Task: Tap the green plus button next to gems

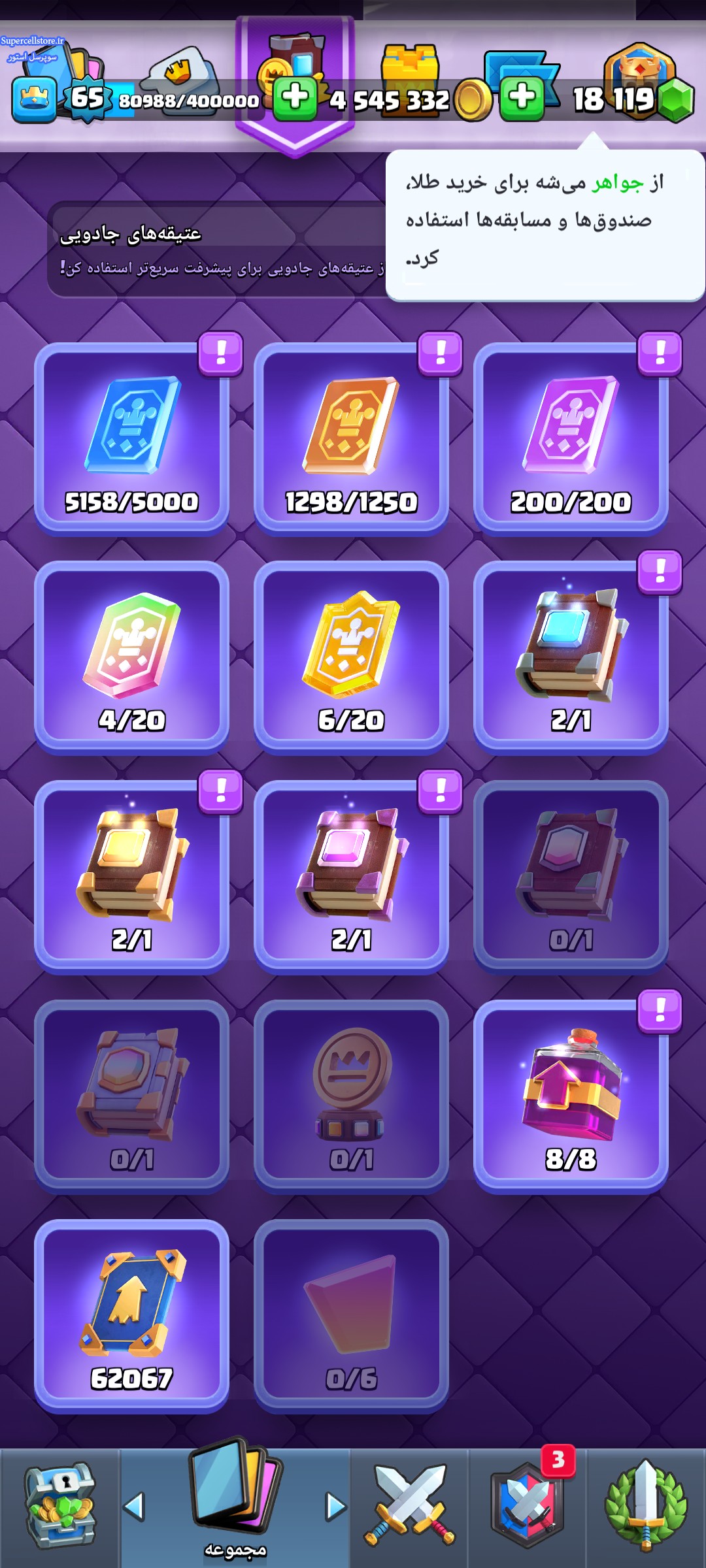Action: click(x=522, y=99)
